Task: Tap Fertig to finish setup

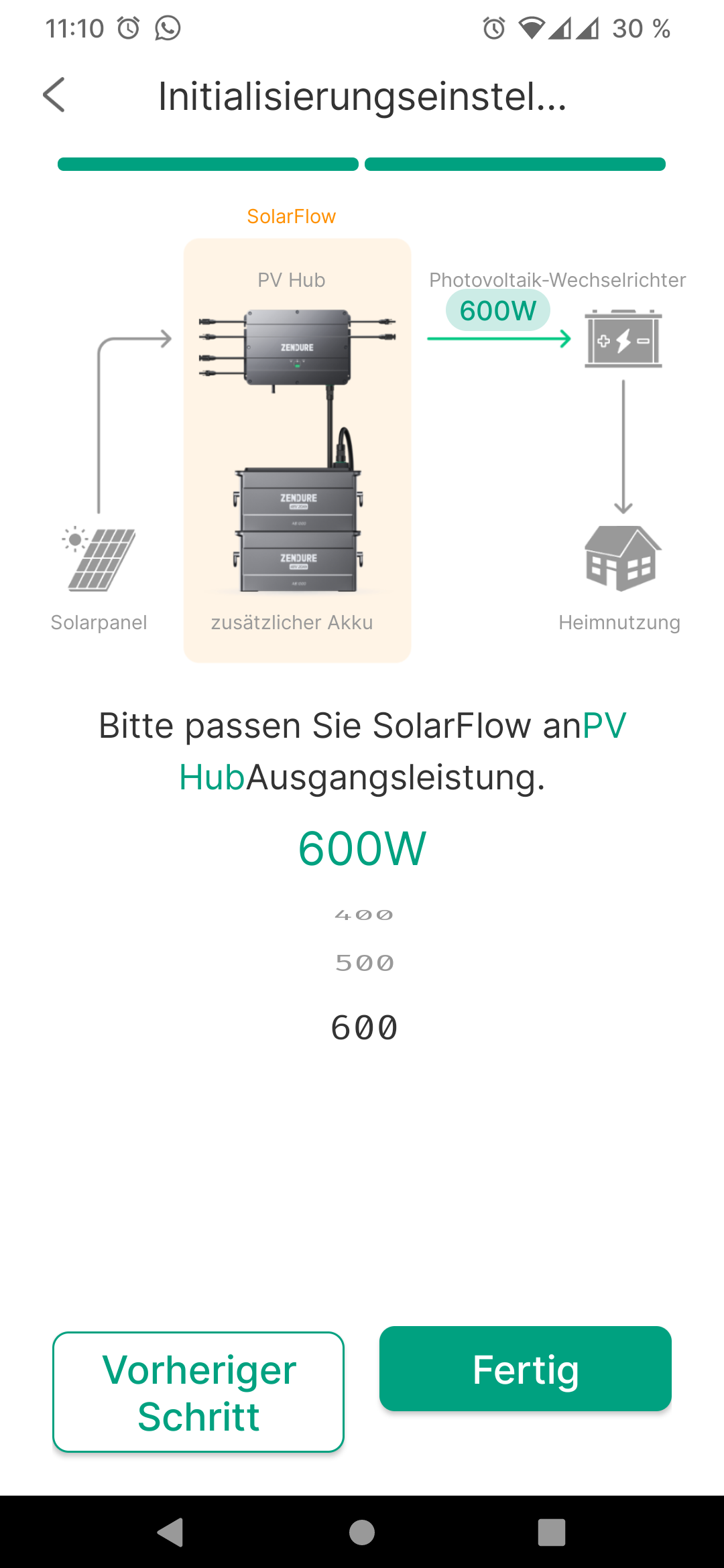Action: point(525,1369)
